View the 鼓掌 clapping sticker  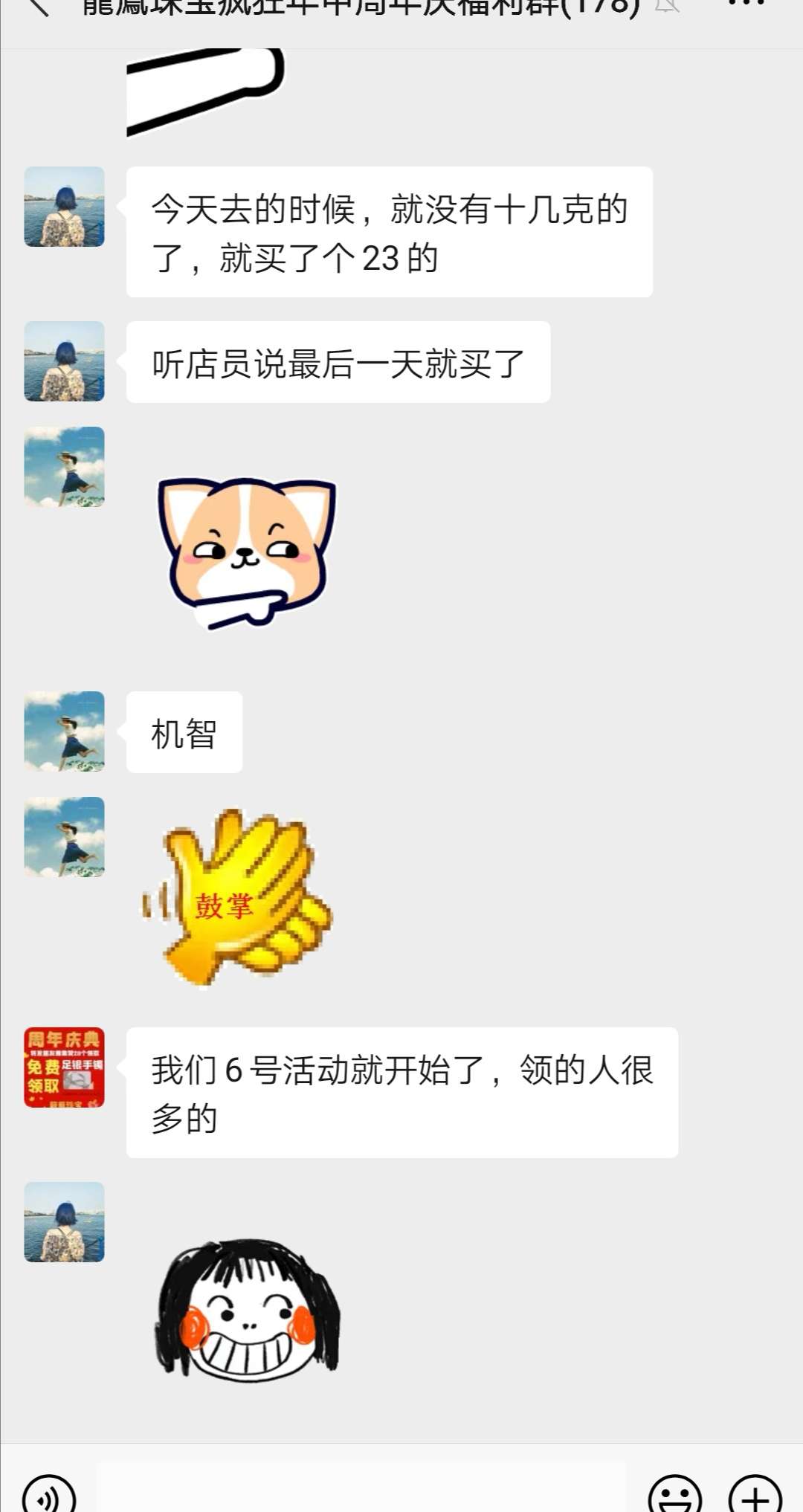coord(238,898)
